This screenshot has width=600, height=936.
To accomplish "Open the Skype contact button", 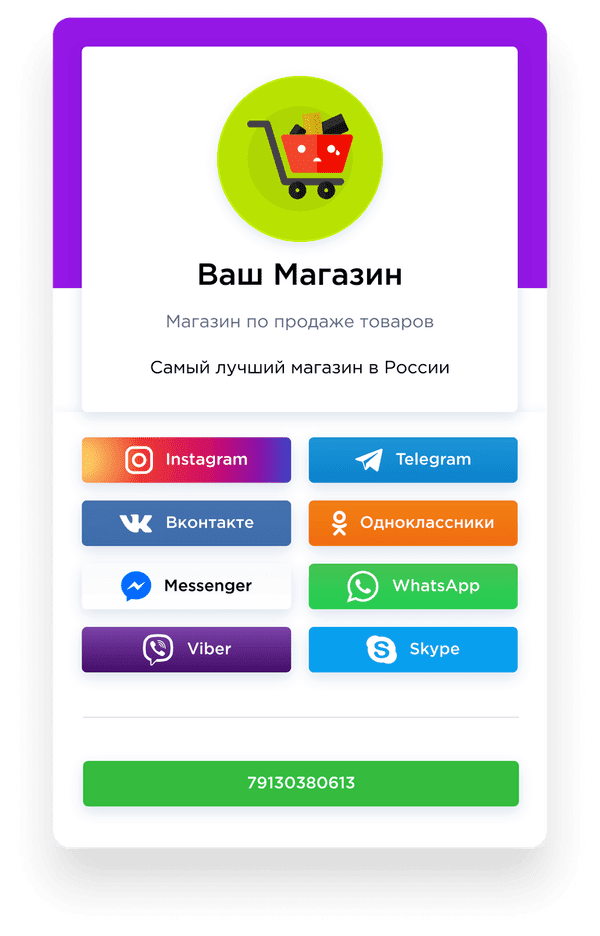I will coord(412,649).
